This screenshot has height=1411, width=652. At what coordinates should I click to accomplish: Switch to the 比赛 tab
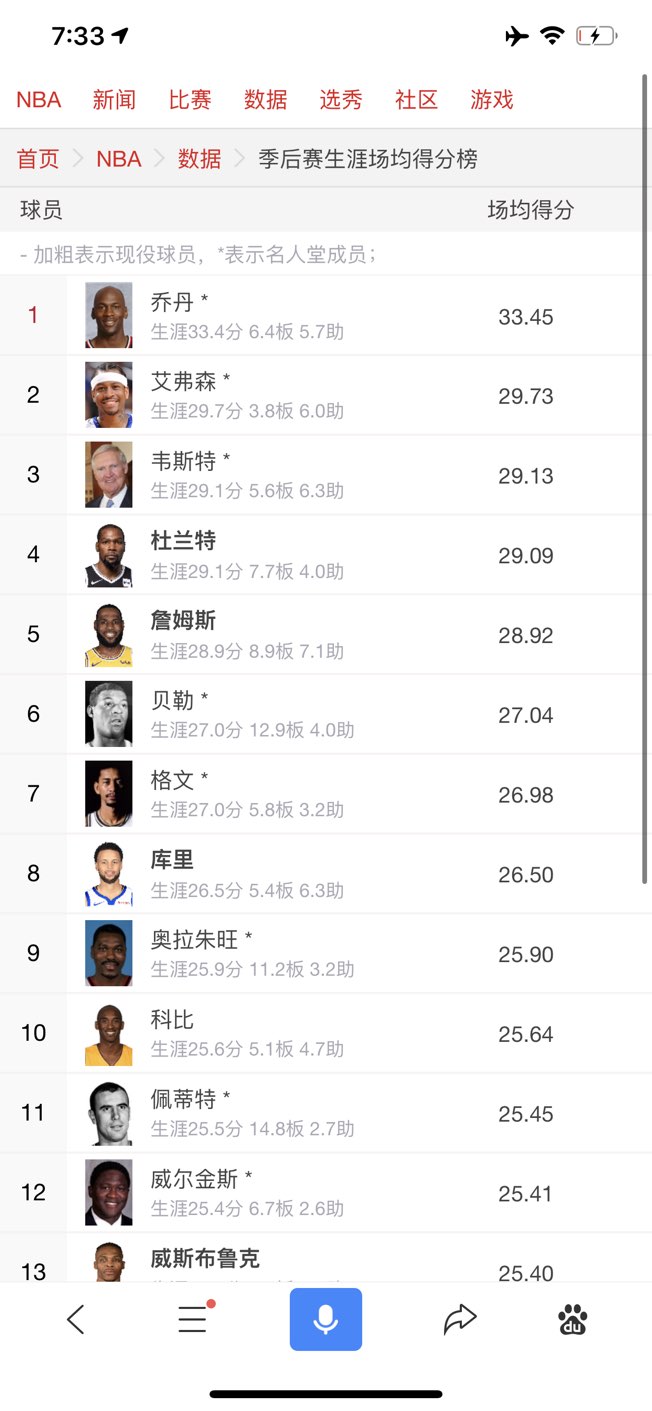pos(190,100)
